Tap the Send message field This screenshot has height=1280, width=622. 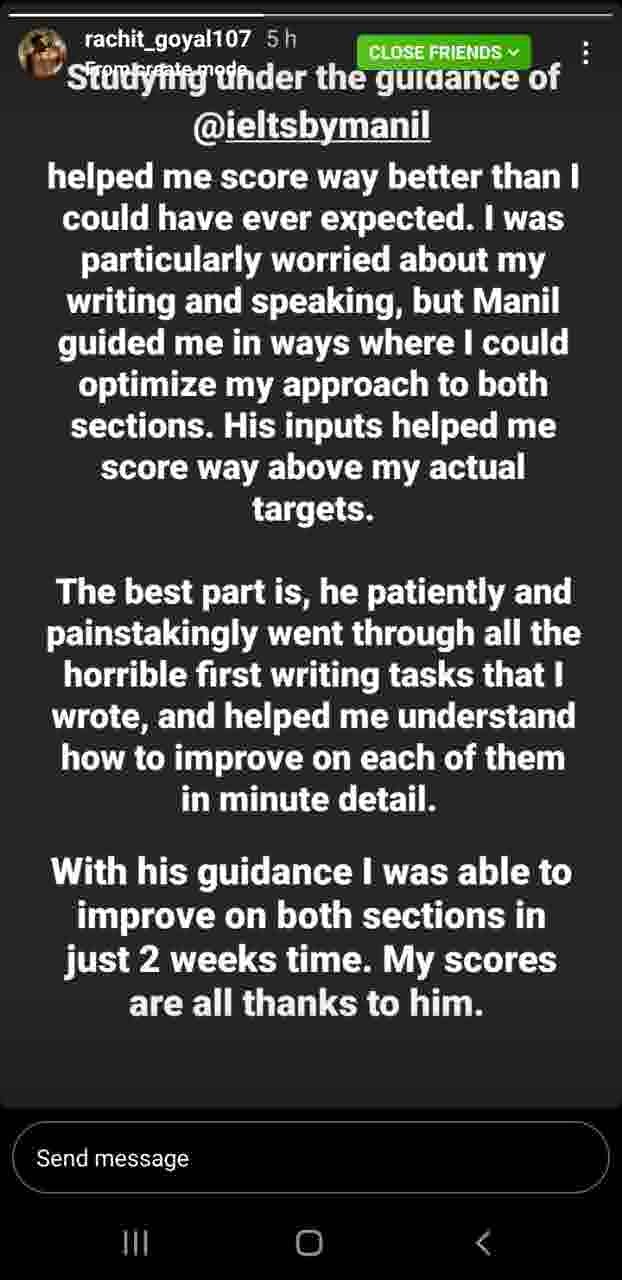[310, 1158]
